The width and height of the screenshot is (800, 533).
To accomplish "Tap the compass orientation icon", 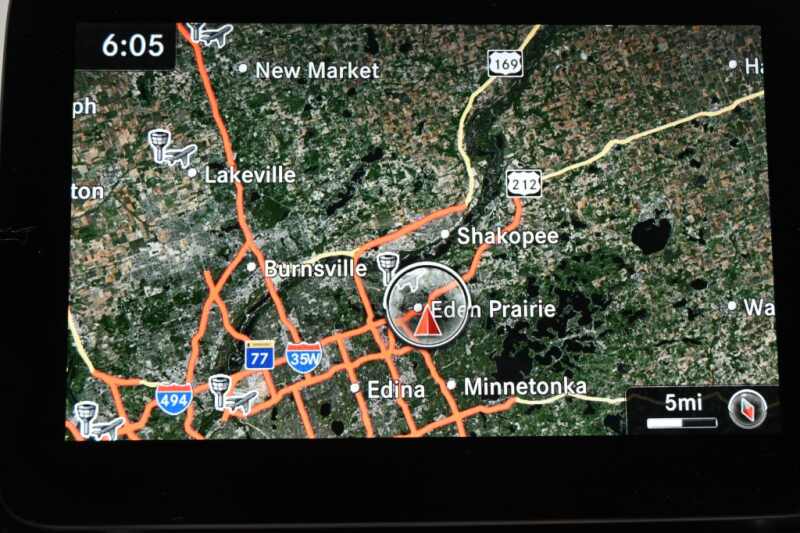I will click(746, 409).
